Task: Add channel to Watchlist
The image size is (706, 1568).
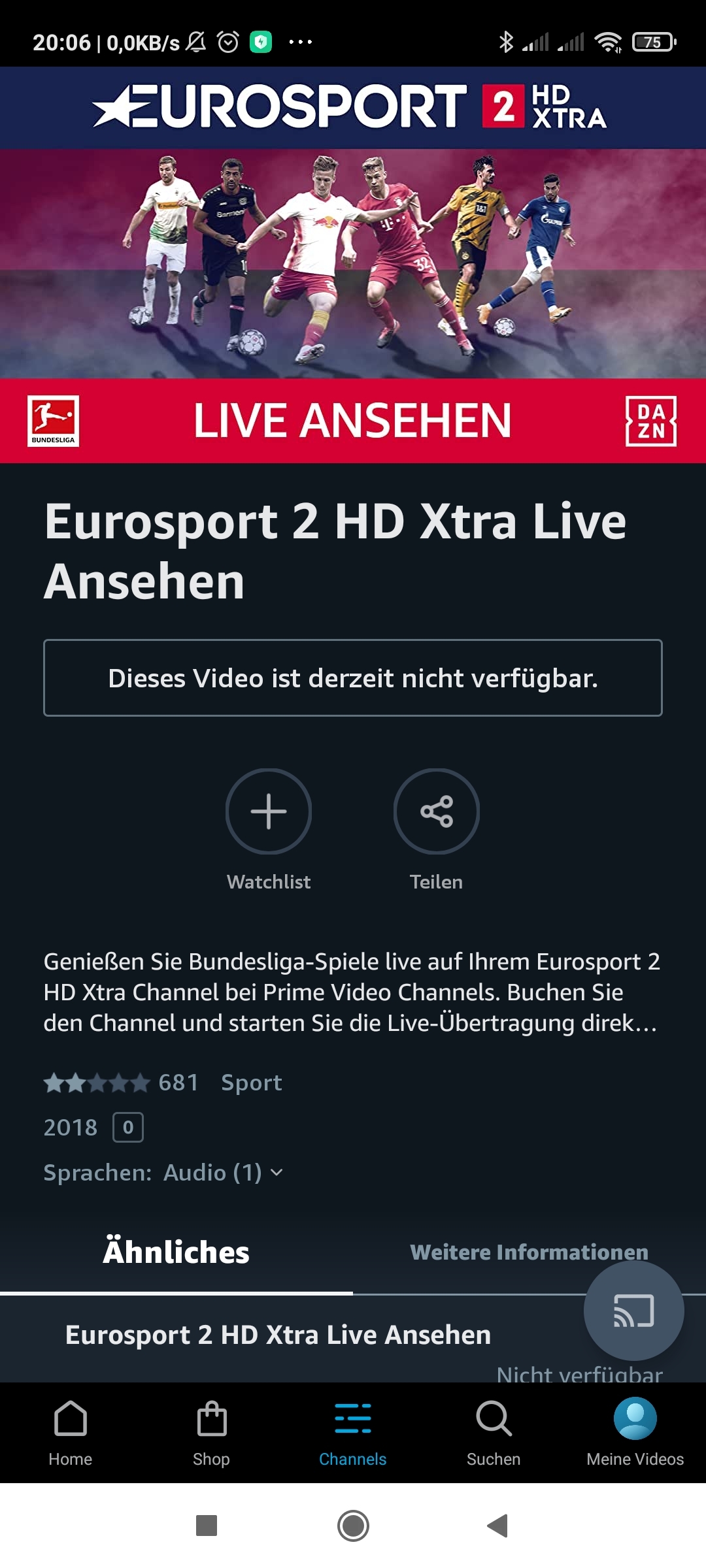Action: coord(269,811)
